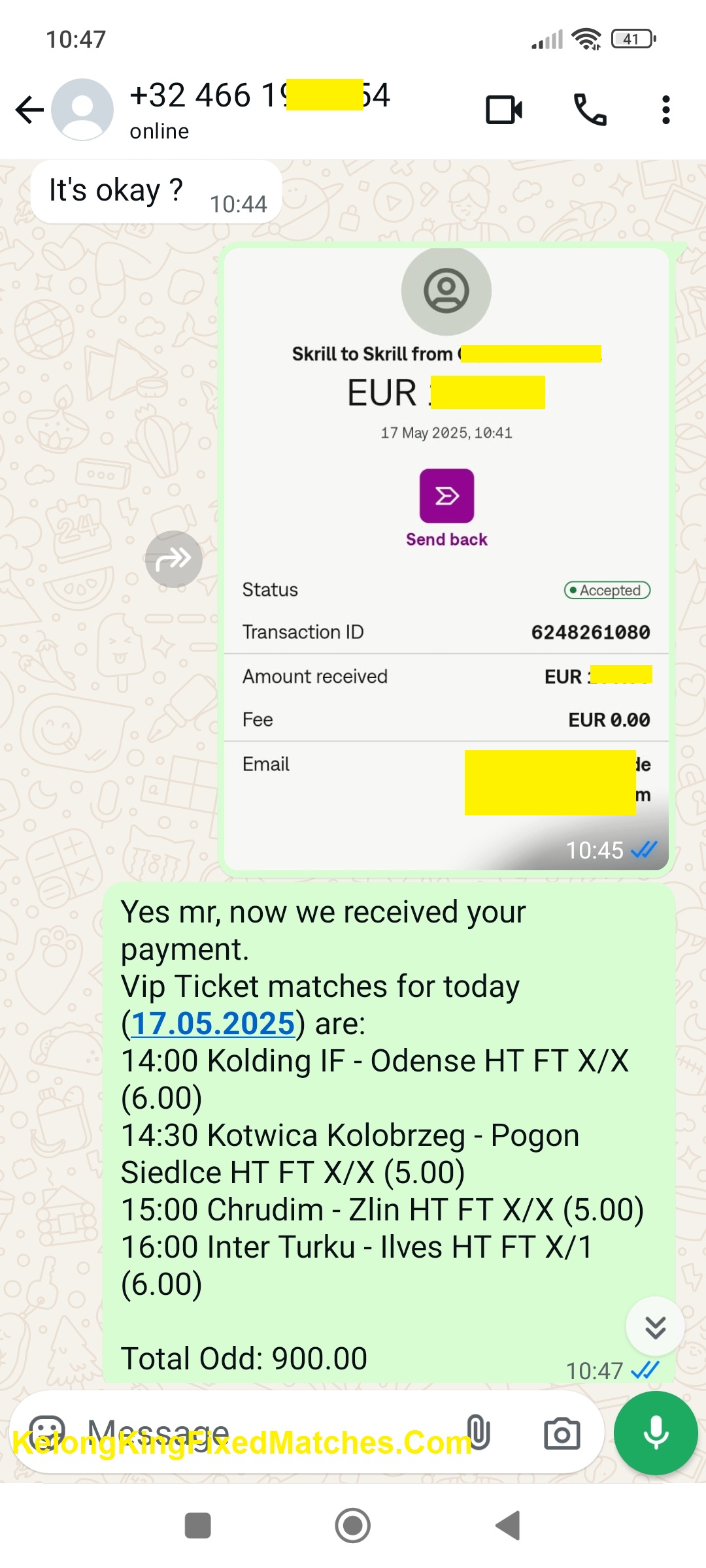Jump to the latest messages

[655, 1327]
